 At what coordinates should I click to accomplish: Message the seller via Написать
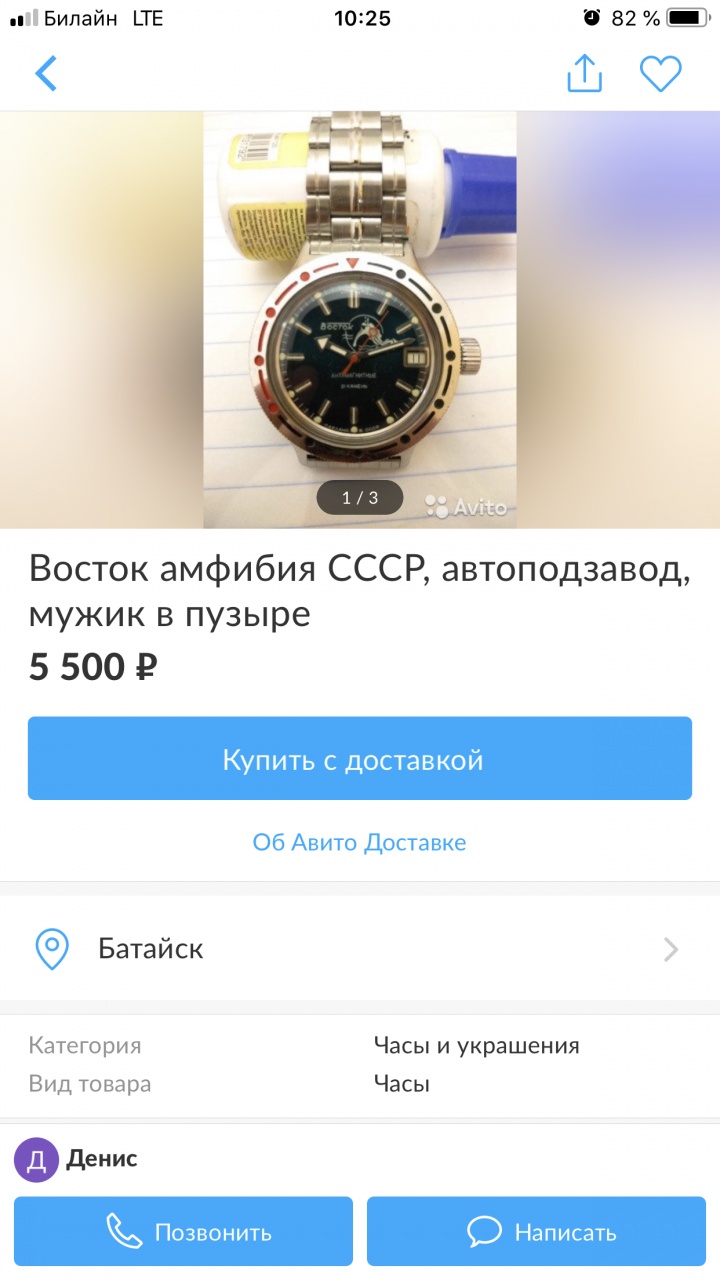tap(536, 1232)
